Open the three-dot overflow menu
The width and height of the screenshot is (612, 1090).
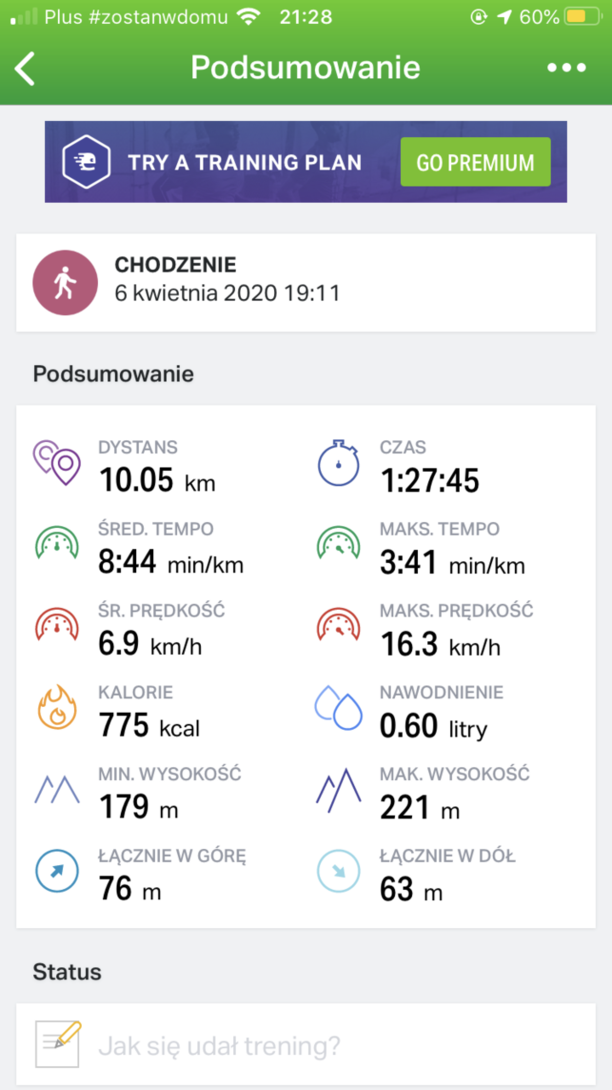click(x=566, y=68)
